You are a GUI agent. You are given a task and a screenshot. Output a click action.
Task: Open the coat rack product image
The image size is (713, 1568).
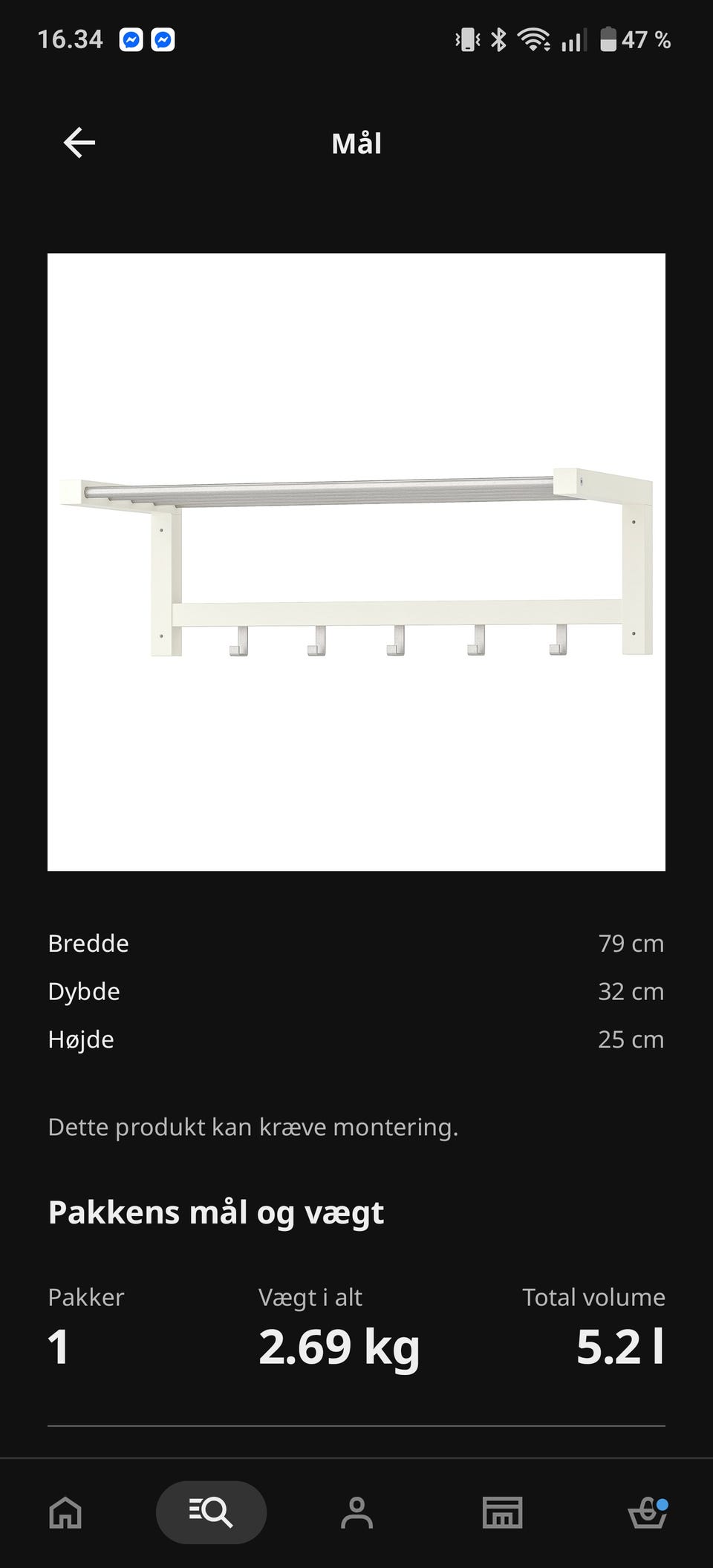356,562
